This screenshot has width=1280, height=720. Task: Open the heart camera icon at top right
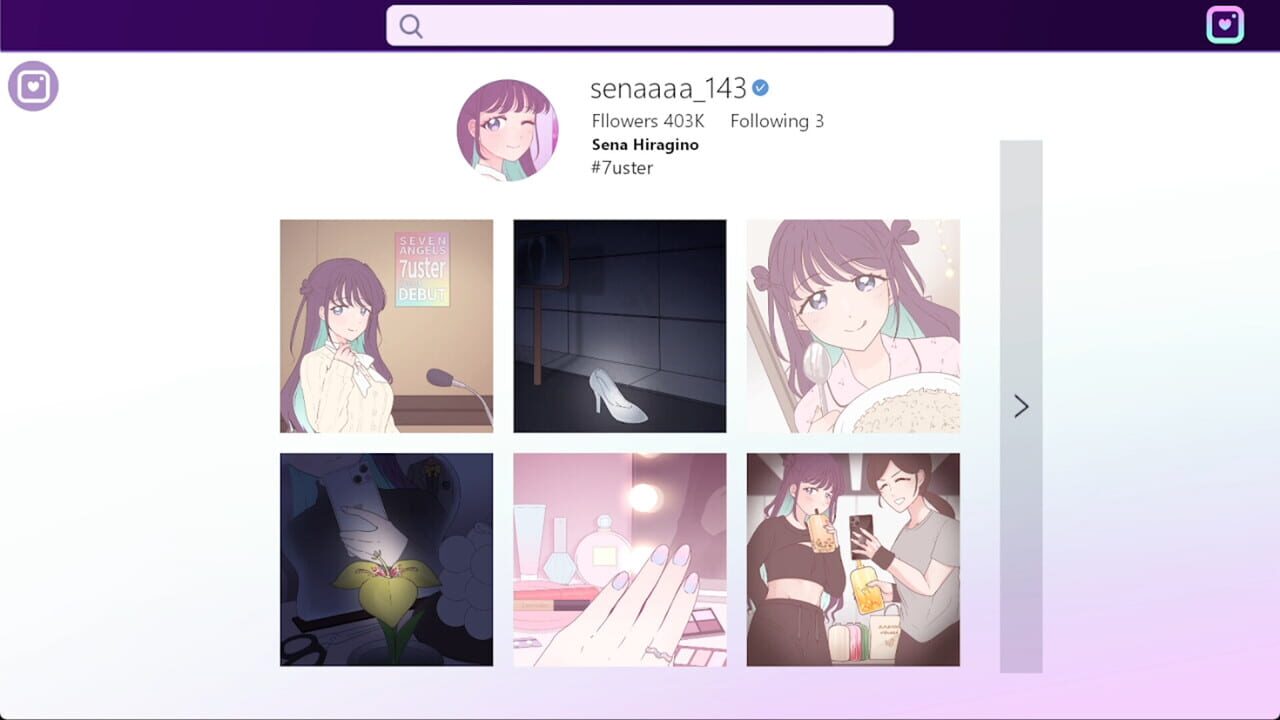pos(1224,25)
